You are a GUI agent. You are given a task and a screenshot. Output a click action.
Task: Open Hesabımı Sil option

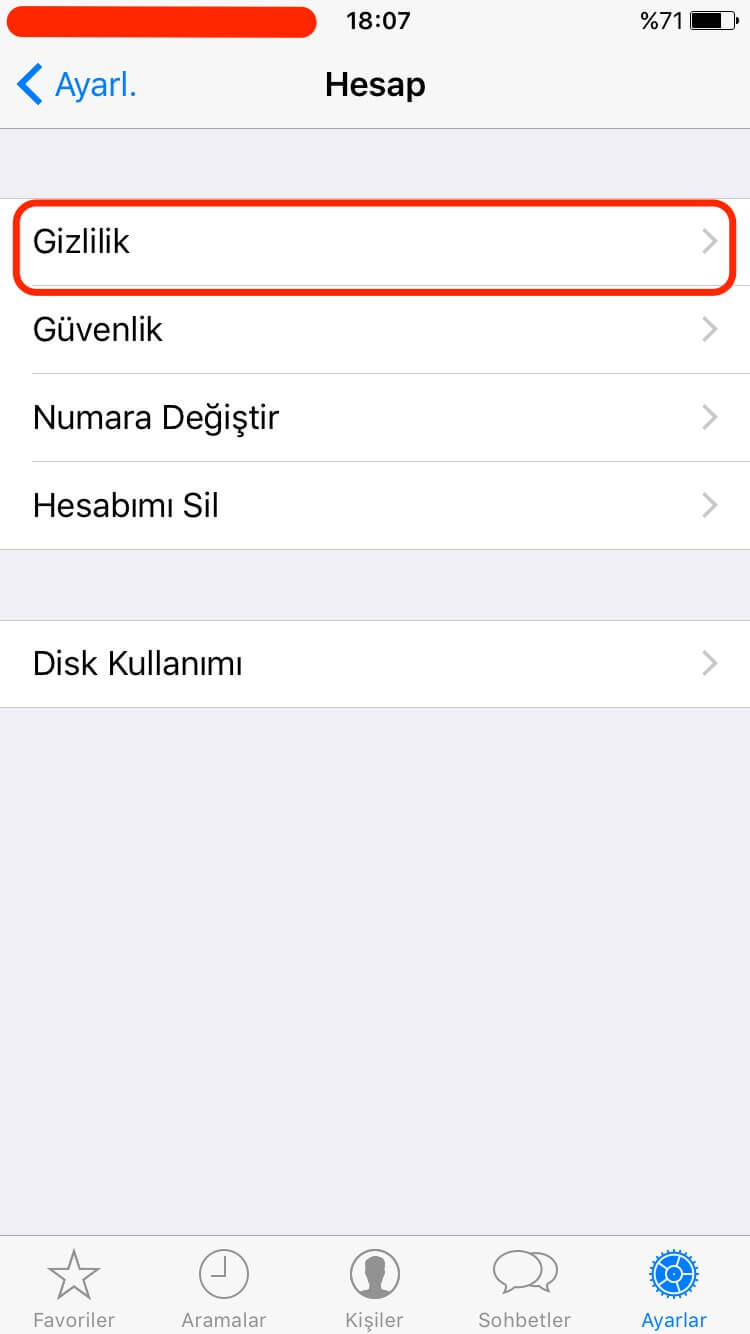375,506
